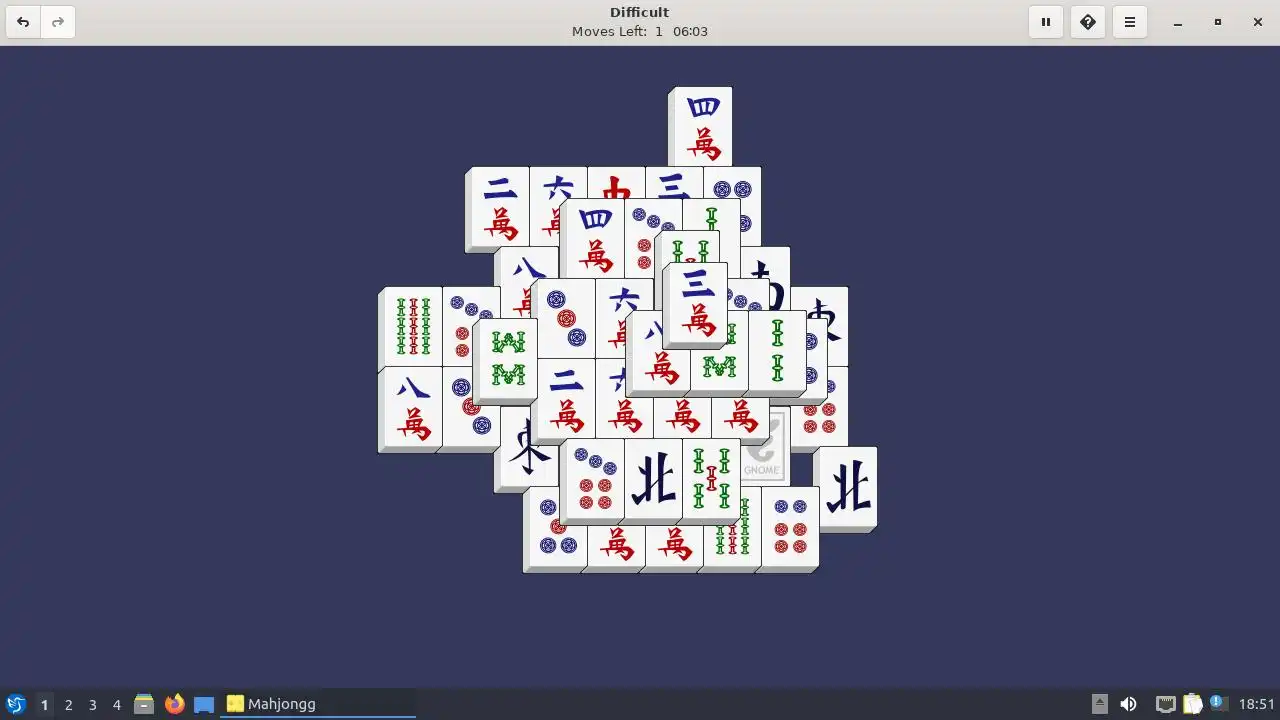Launch Firefox from the taskbar
Image resolution: width=1280 pixels, height=720 pixels.
(x=174, y=704)
